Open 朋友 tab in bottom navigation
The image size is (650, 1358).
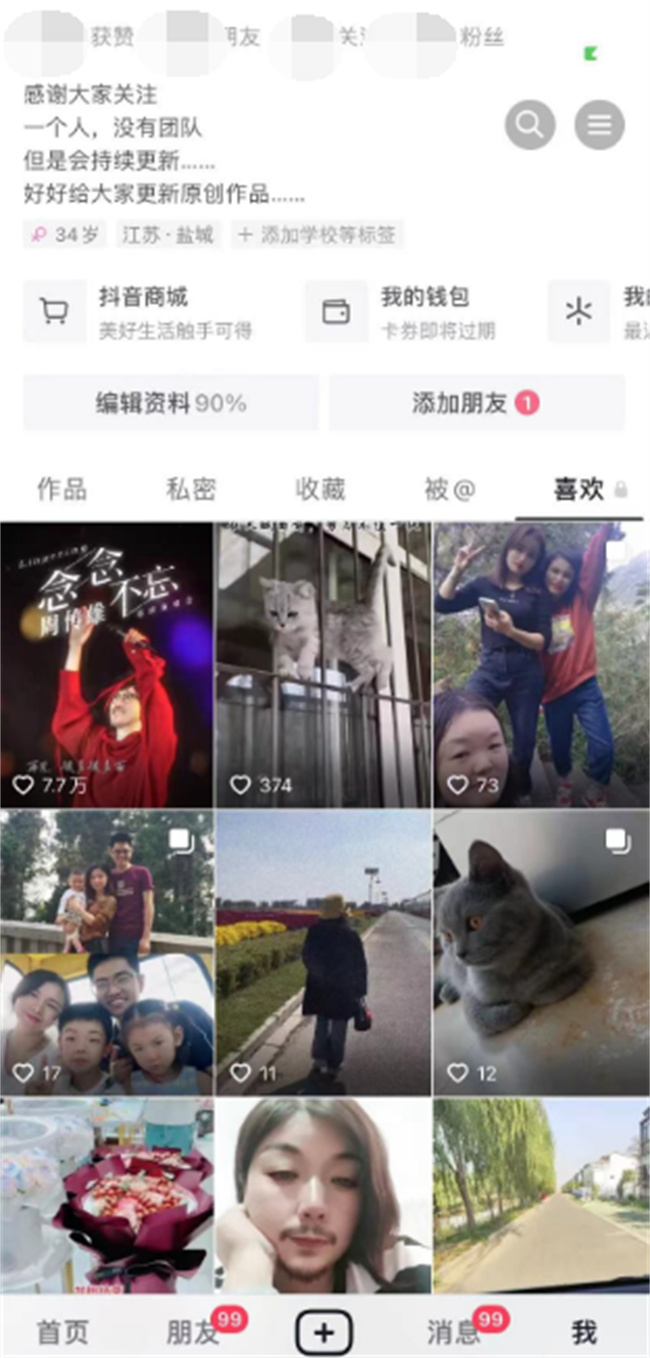(x=192, y=1332)
